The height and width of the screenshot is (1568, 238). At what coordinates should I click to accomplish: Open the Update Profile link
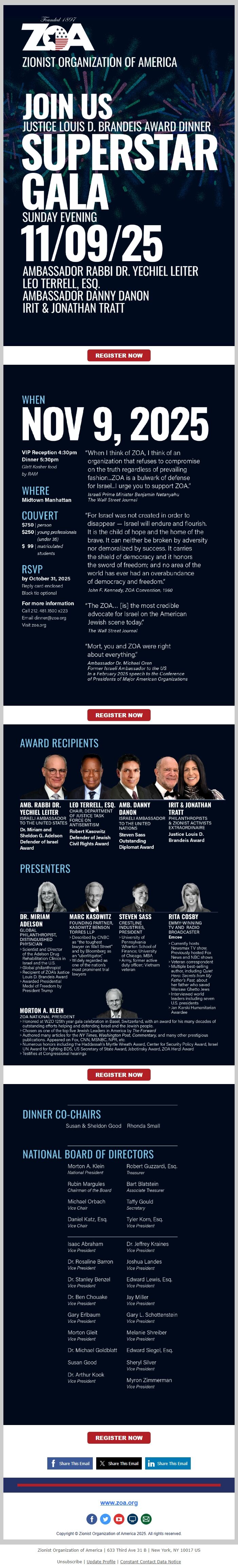tap(101, 1561)
